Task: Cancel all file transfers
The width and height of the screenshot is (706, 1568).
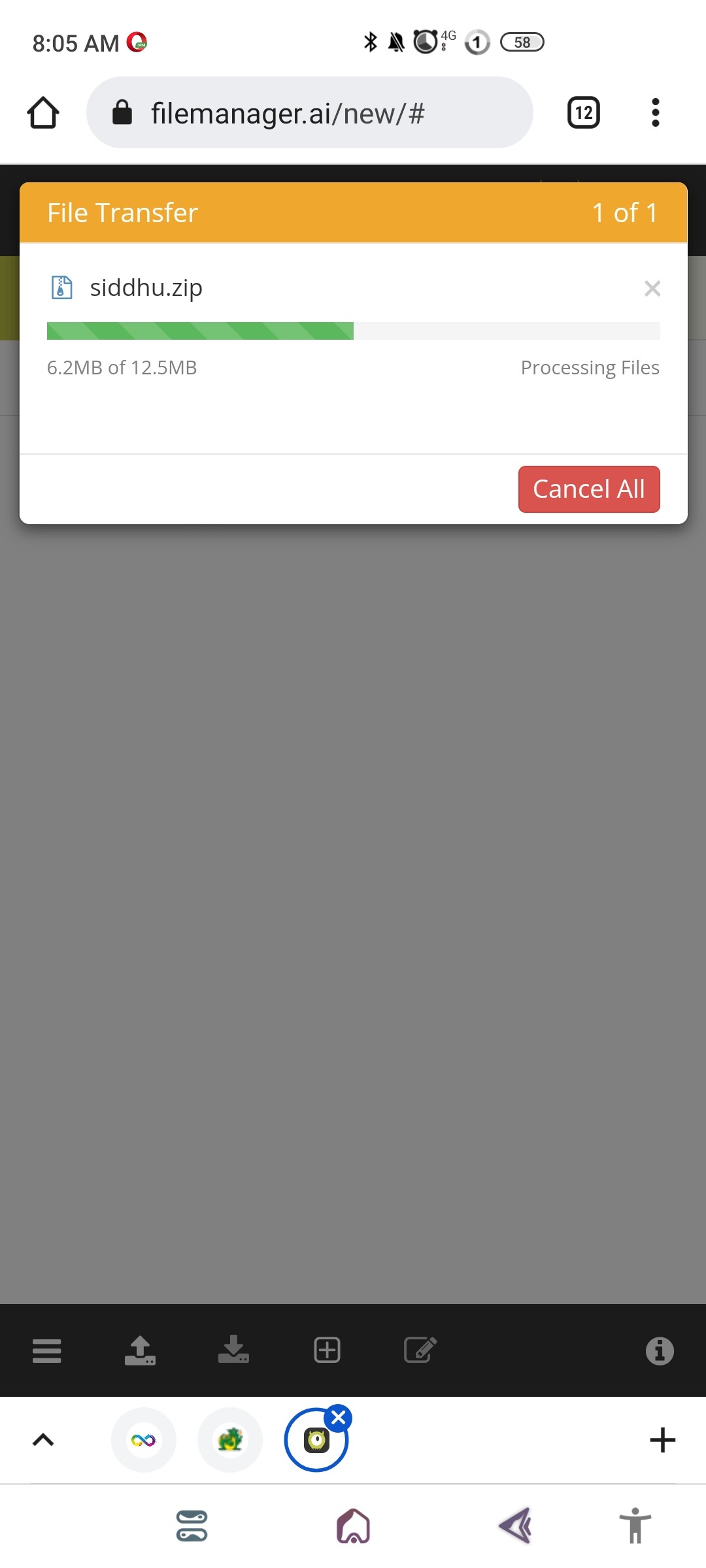Action: [588, 489]
